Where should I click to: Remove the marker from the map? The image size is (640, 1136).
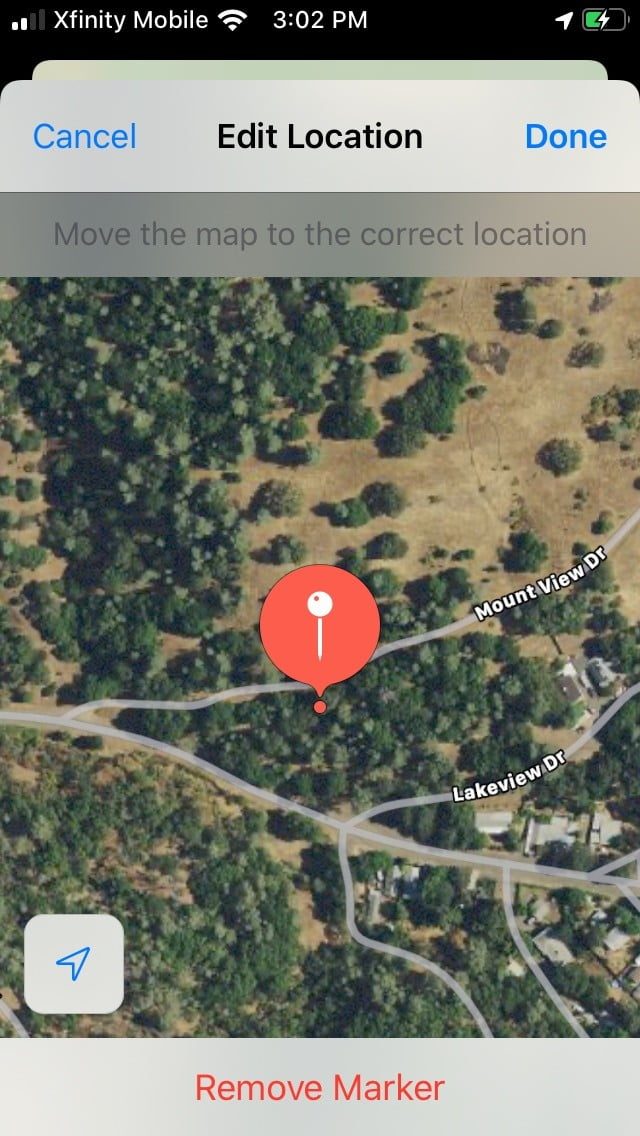320,1087
